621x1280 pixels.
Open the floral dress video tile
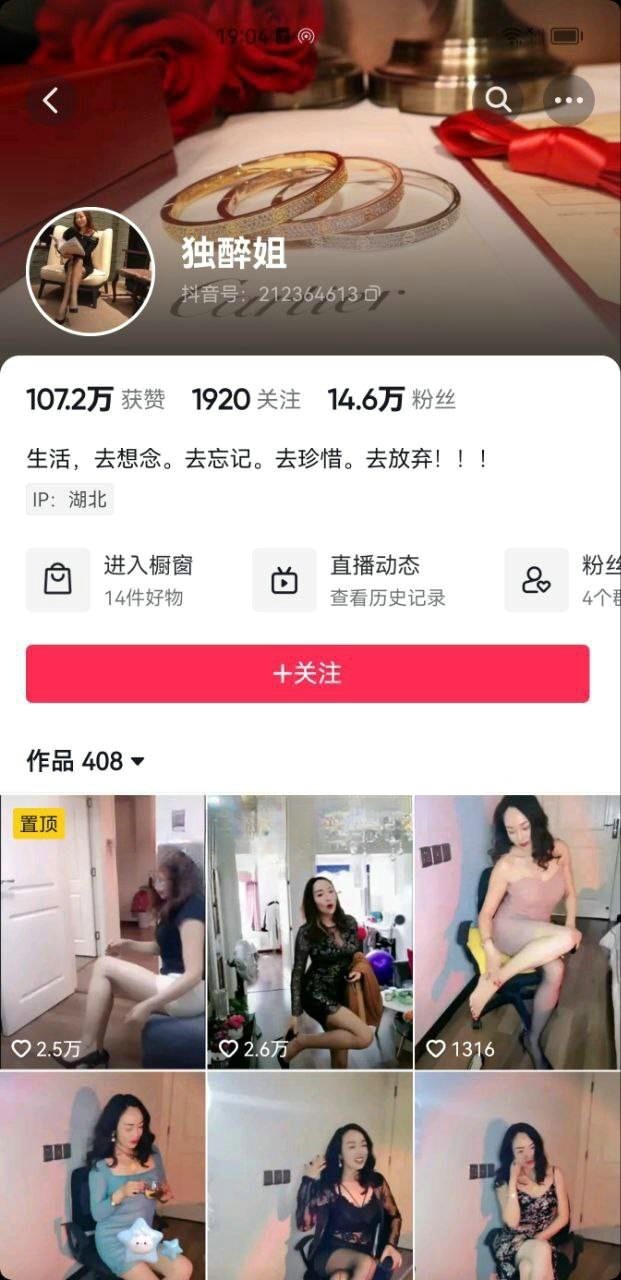[517, 1176]
